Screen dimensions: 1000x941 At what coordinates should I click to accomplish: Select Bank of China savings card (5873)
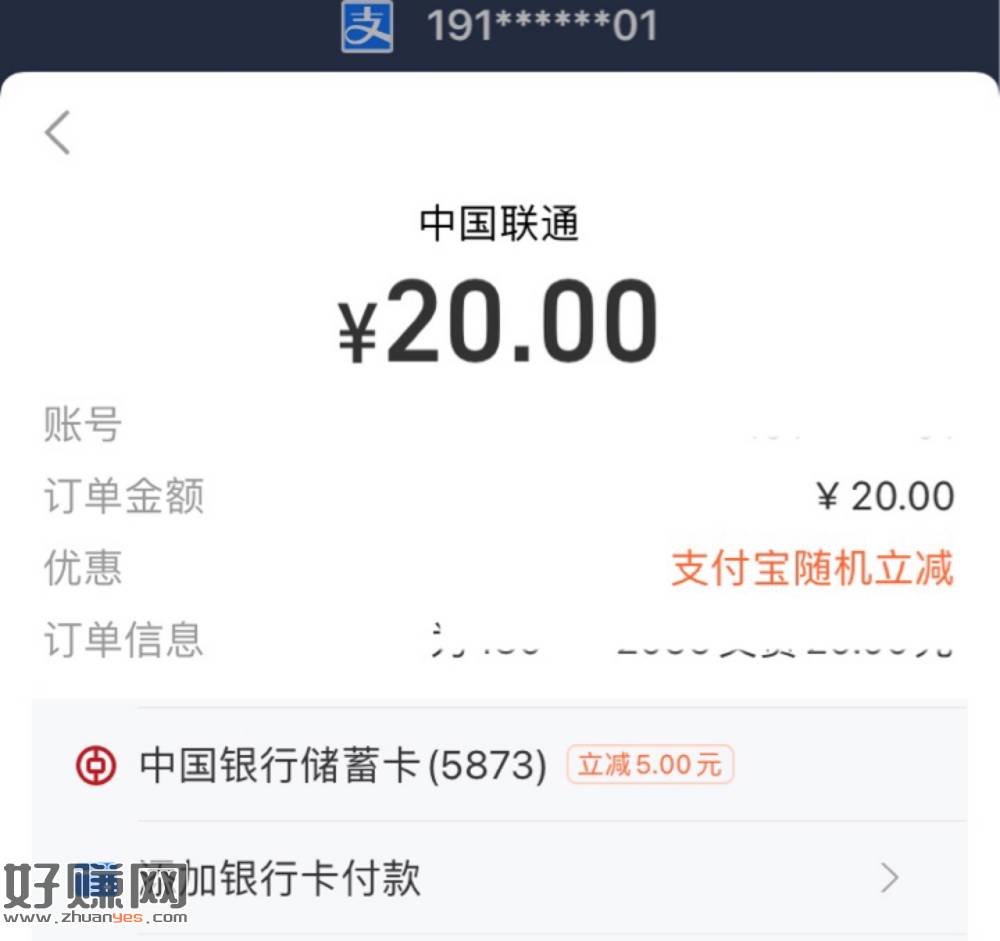[343, 766]
